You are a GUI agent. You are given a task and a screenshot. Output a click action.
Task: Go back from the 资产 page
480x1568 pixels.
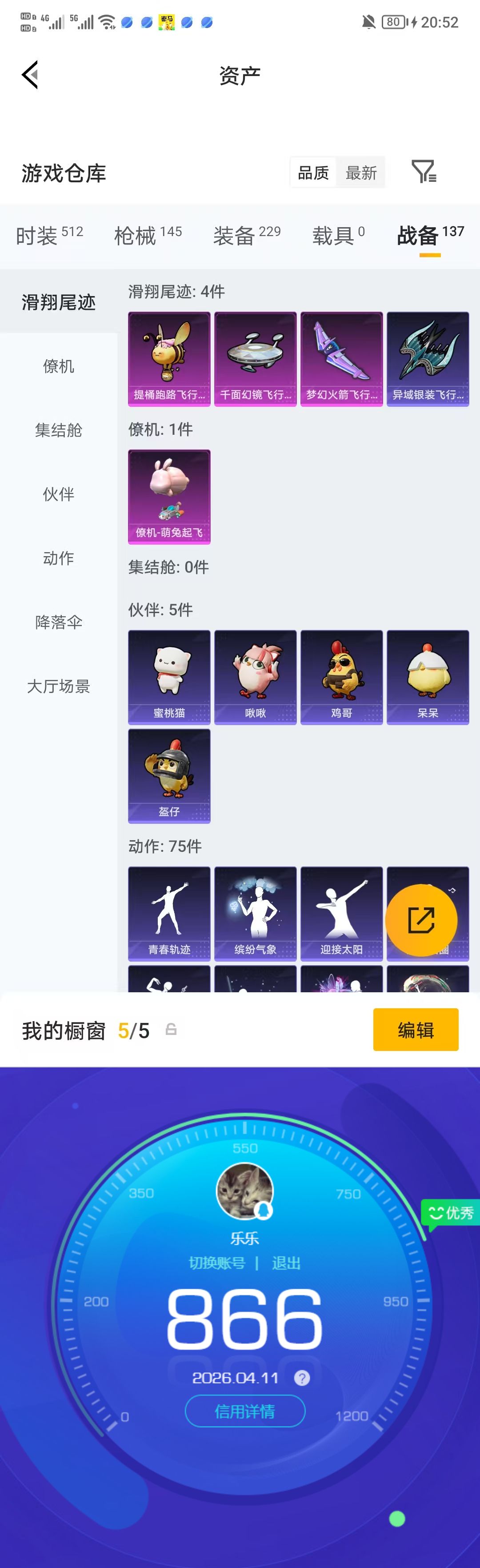point(30,75)
